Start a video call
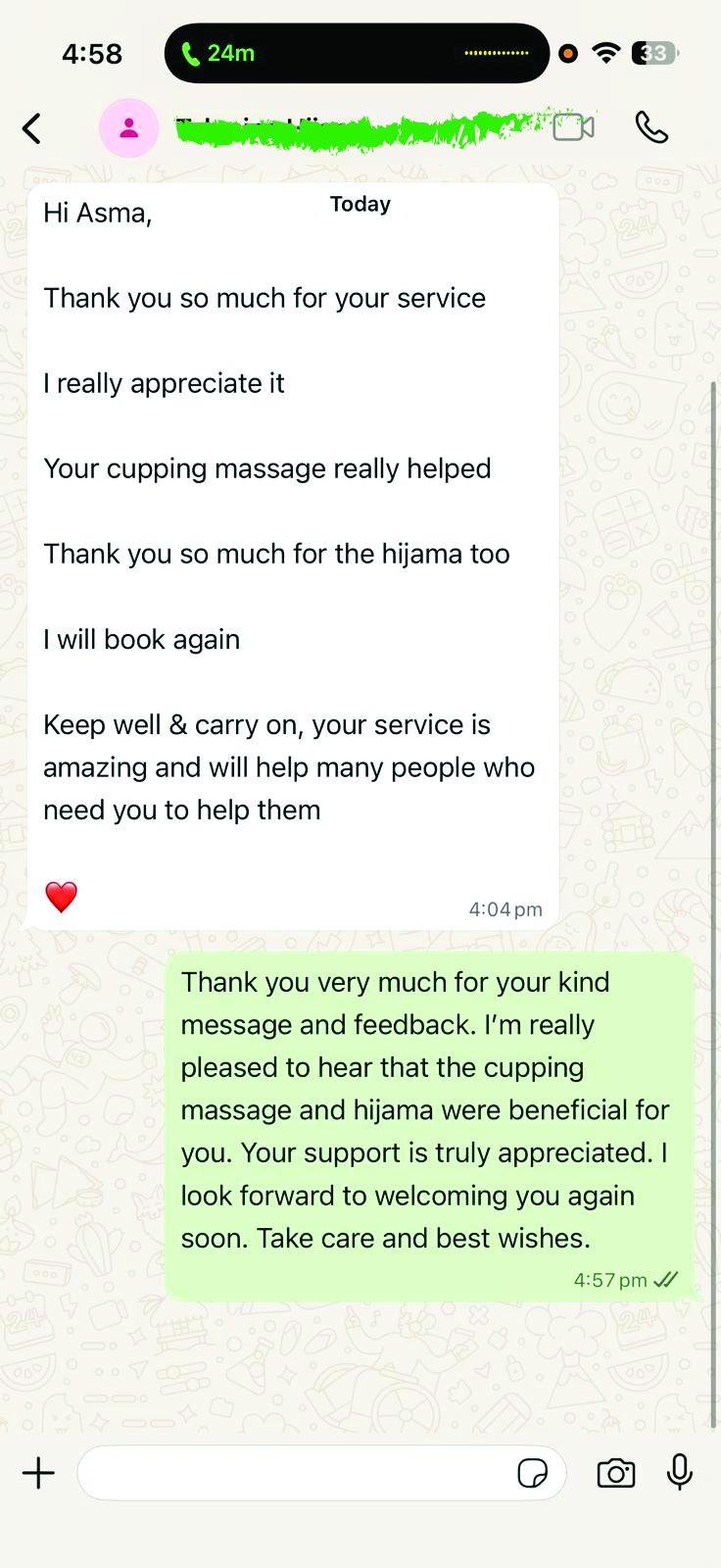Image resolution: width=721 pixels, height=1568 pixels. [574, 127]
